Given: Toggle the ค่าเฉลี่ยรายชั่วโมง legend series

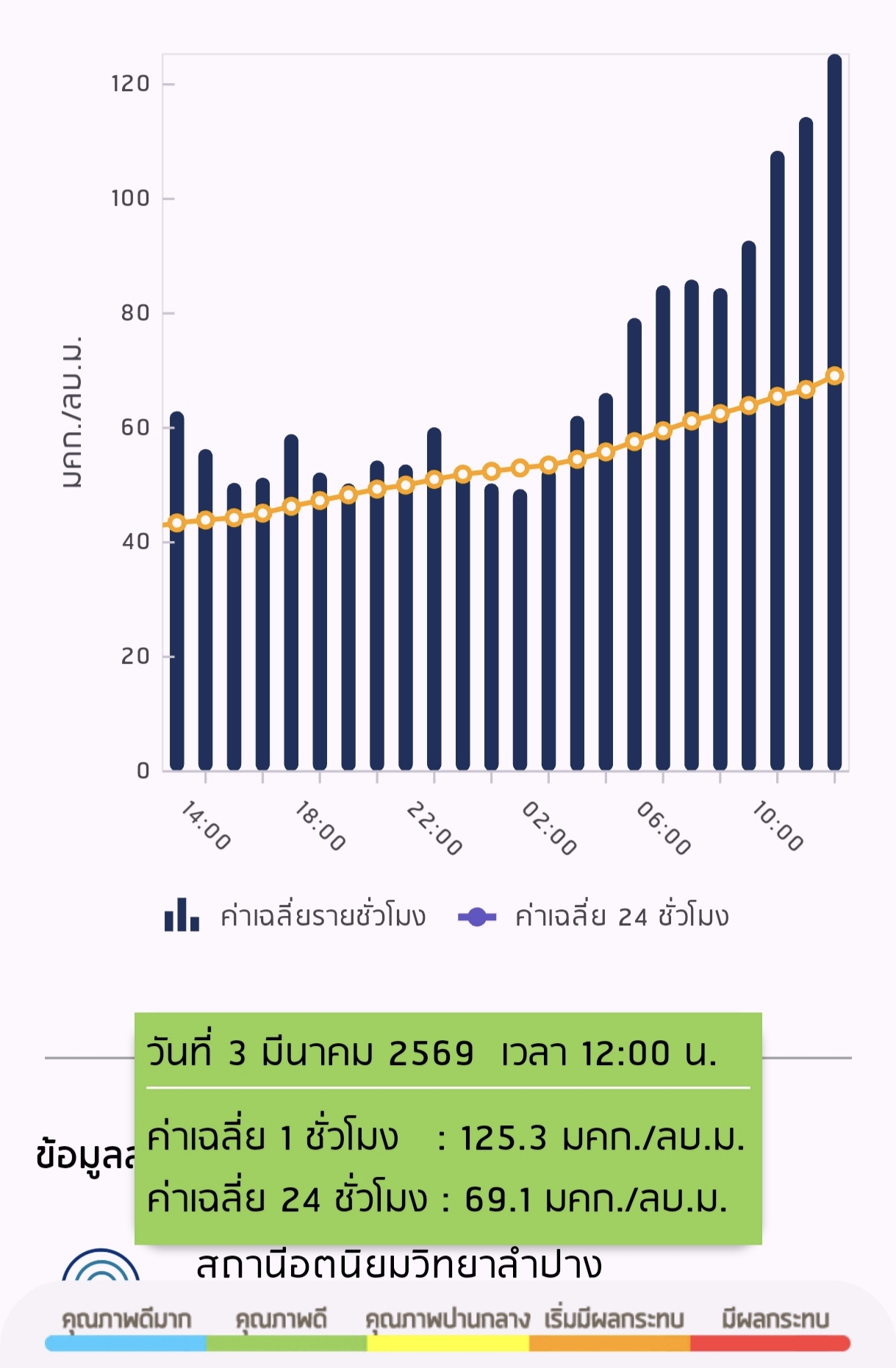Looking at the screenshot, I should tap(295, 916).
